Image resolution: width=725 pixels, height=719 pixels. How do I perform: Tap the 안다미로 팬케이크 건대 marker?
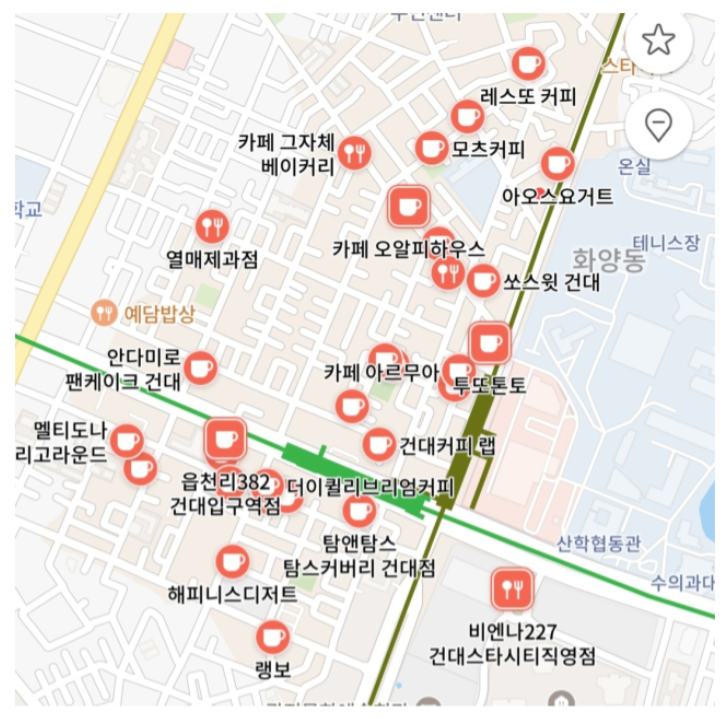[200, 367]
